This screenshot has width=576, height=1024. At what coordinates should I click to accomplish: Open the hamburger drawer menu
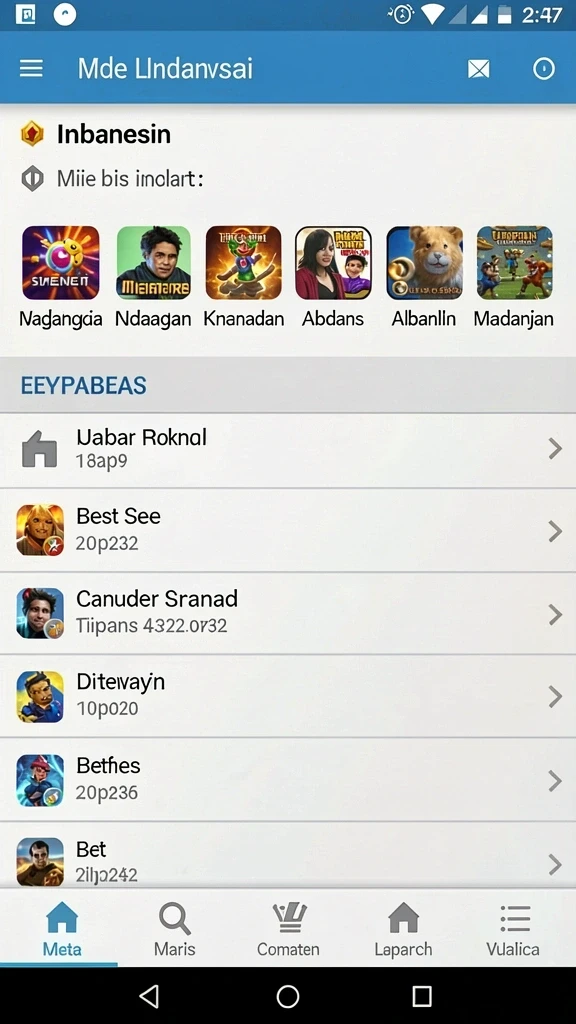[31, 69]
